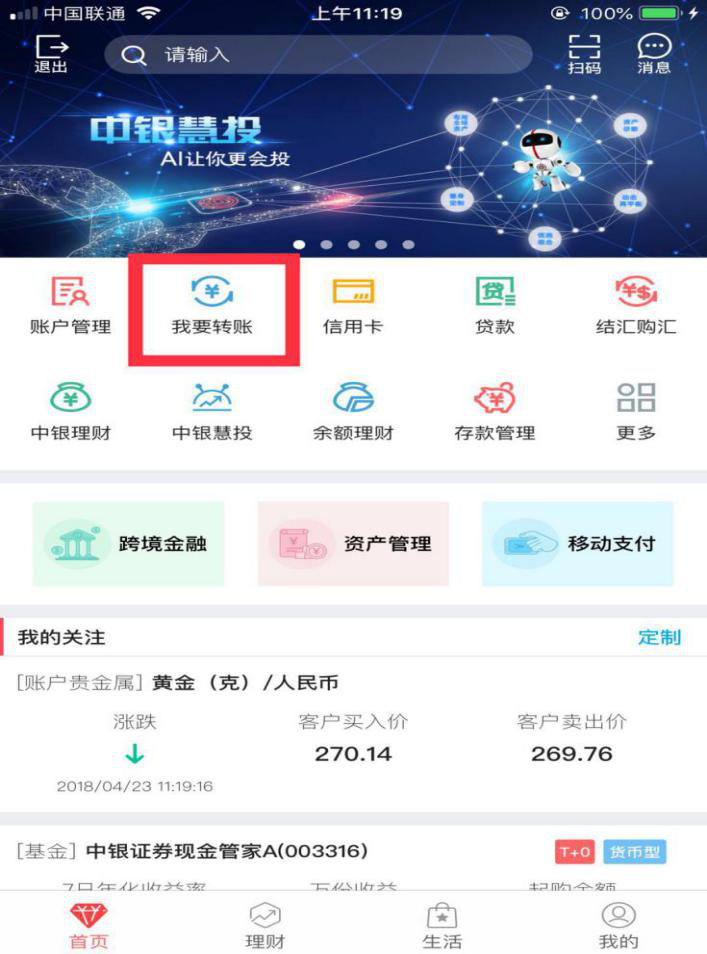Switch to the 生活 tab

(442, 925)
